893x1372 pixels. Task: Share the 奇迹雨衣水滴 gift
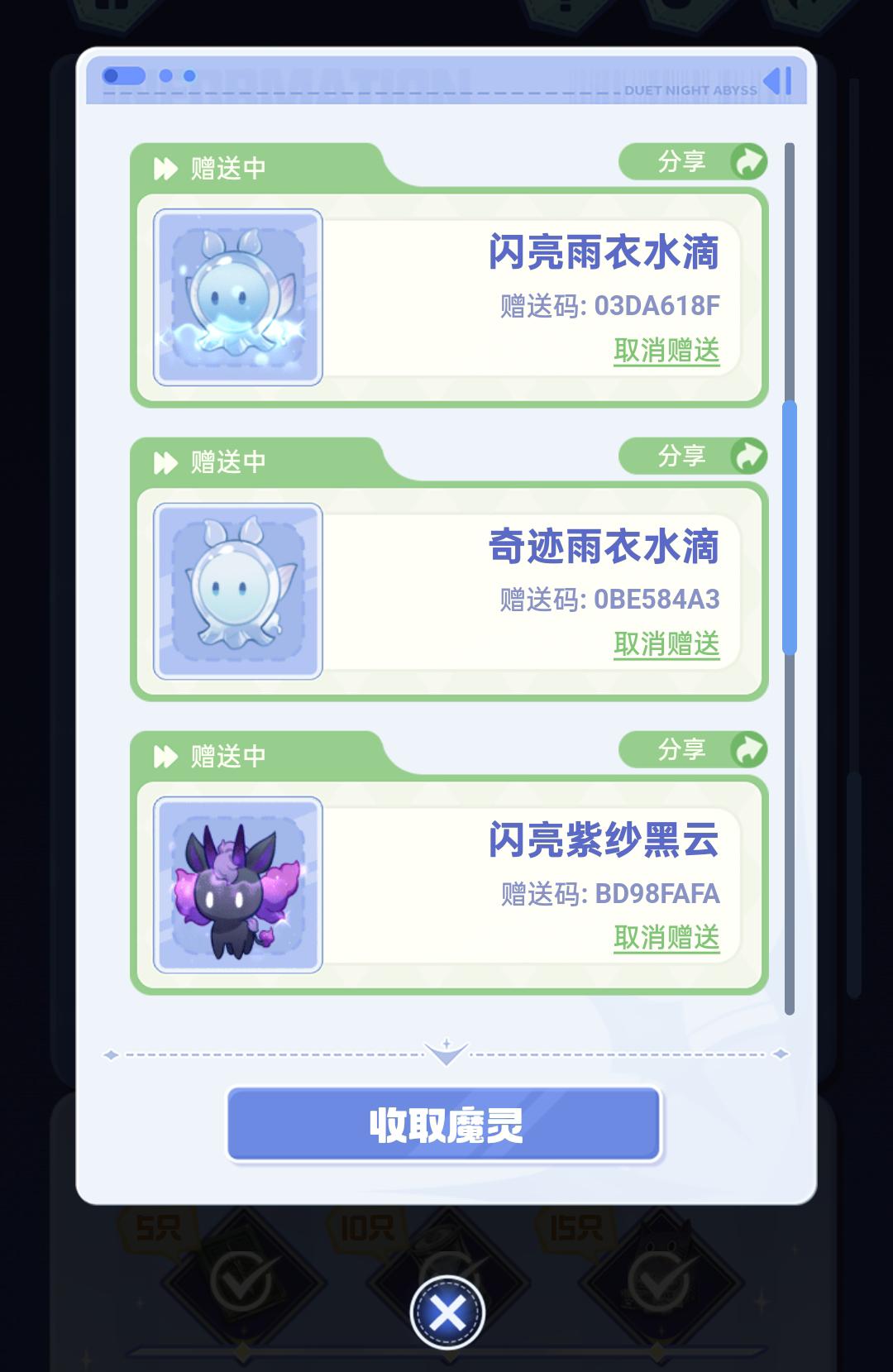(x=693, y=456)
